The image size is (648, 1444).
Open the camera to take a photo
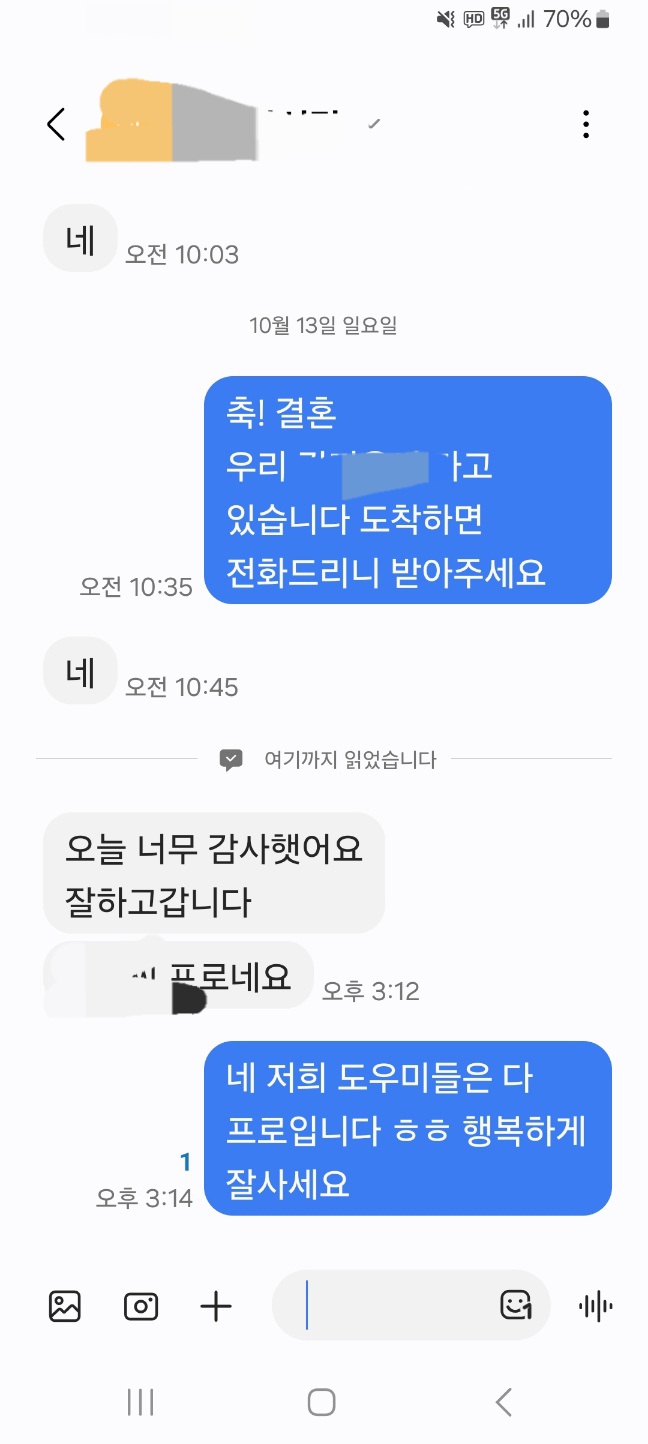[x=141, y=1306]
